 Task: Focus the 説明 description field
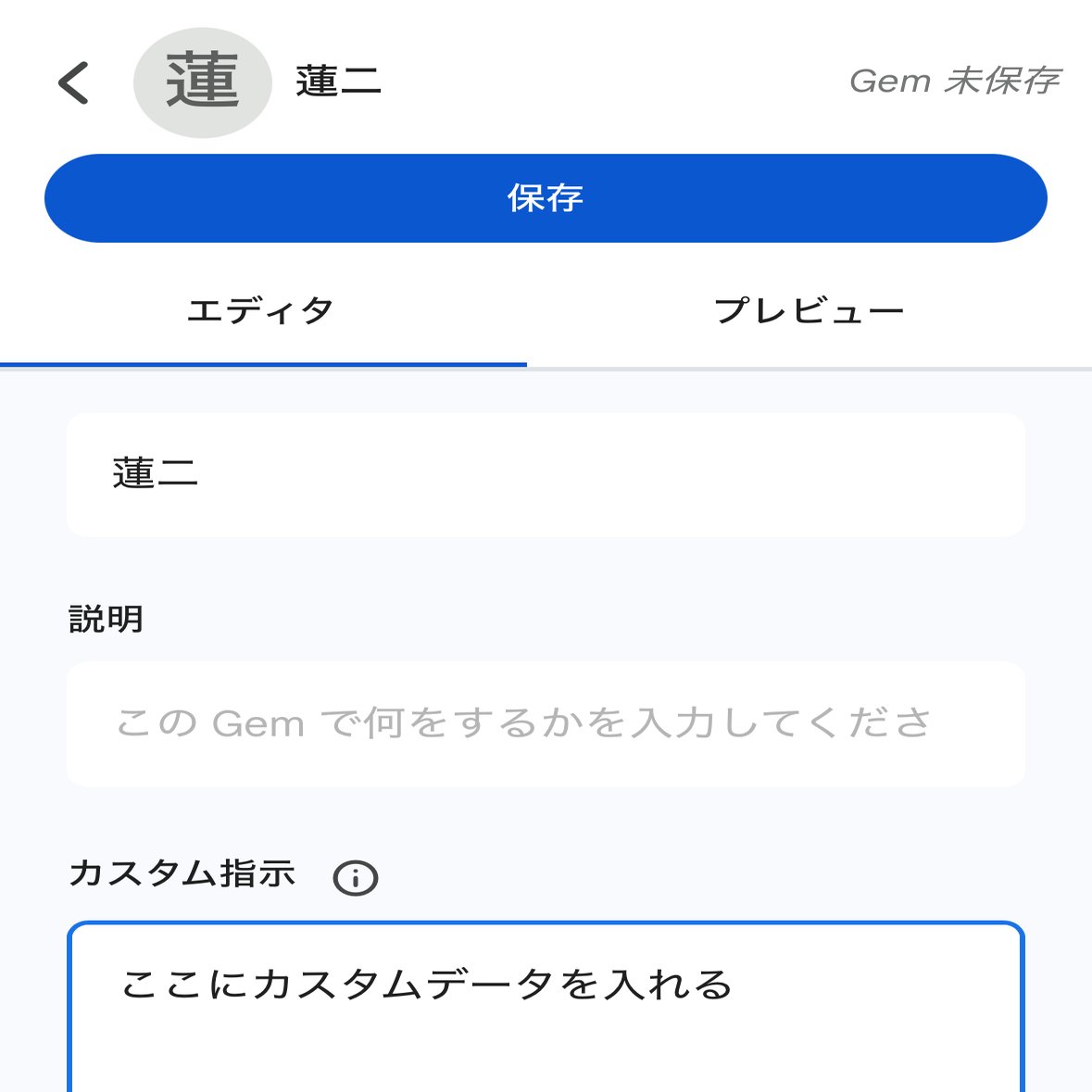pyautogui.click(x=546, y=723)
